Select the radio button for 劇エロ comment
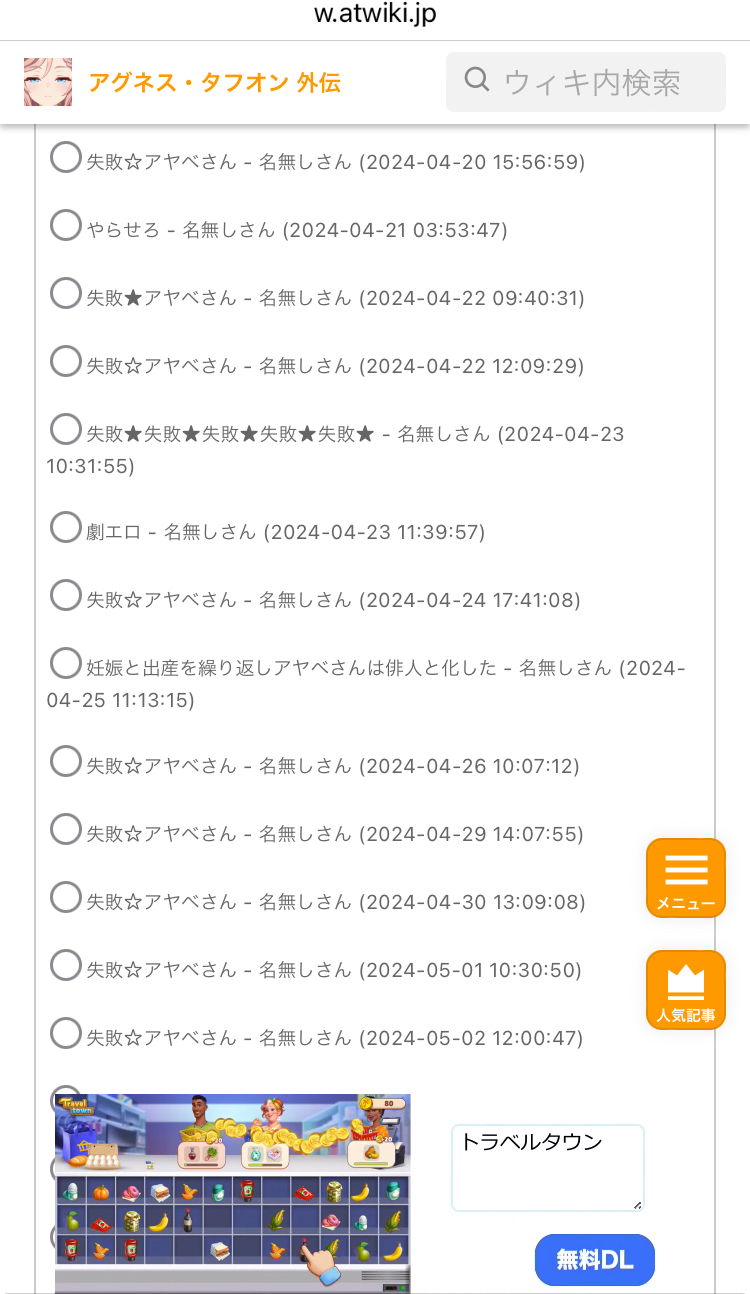The width and height of the screenshot is (750, 1294). pyautogui.click(x=65, y=528)
